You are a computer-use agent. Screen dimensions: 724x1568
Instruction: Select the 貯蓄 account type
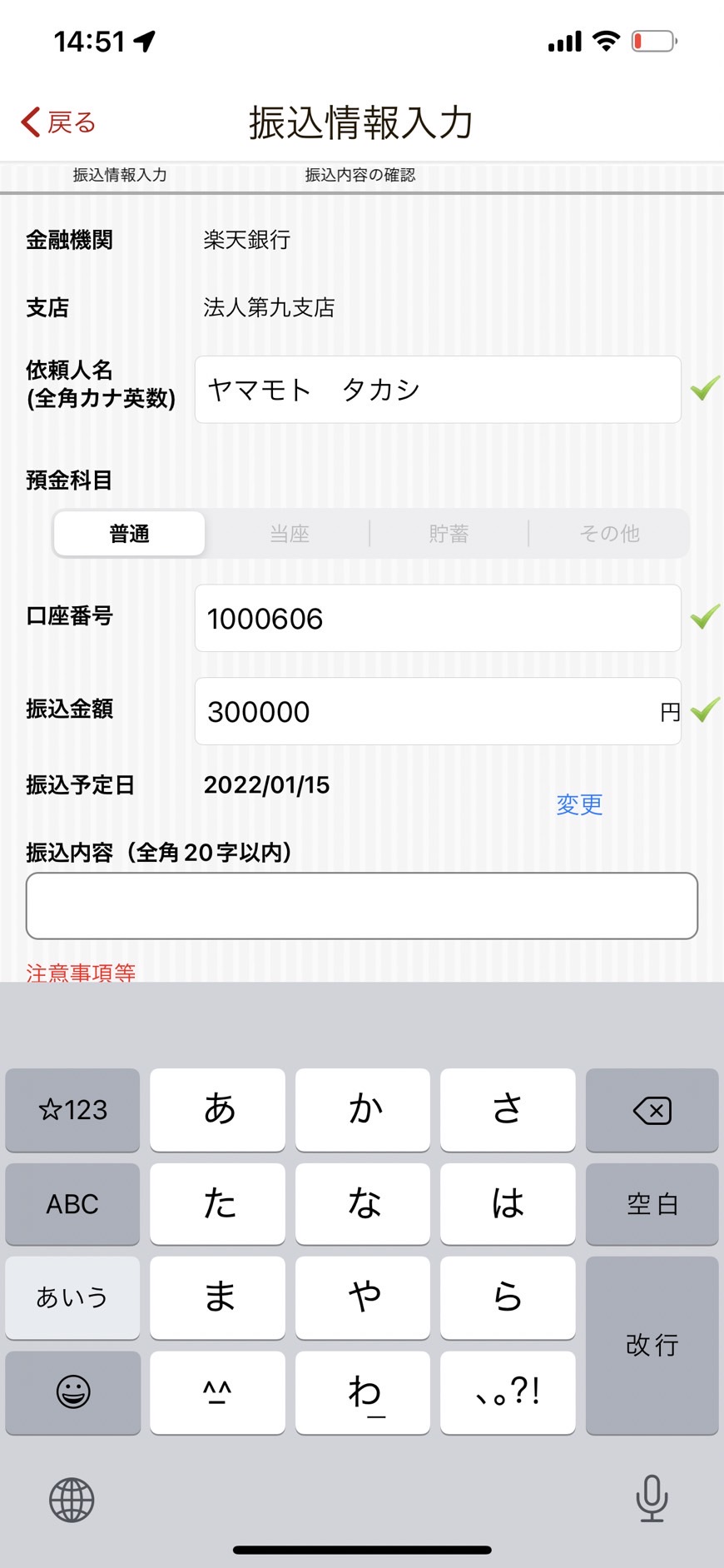449,534
